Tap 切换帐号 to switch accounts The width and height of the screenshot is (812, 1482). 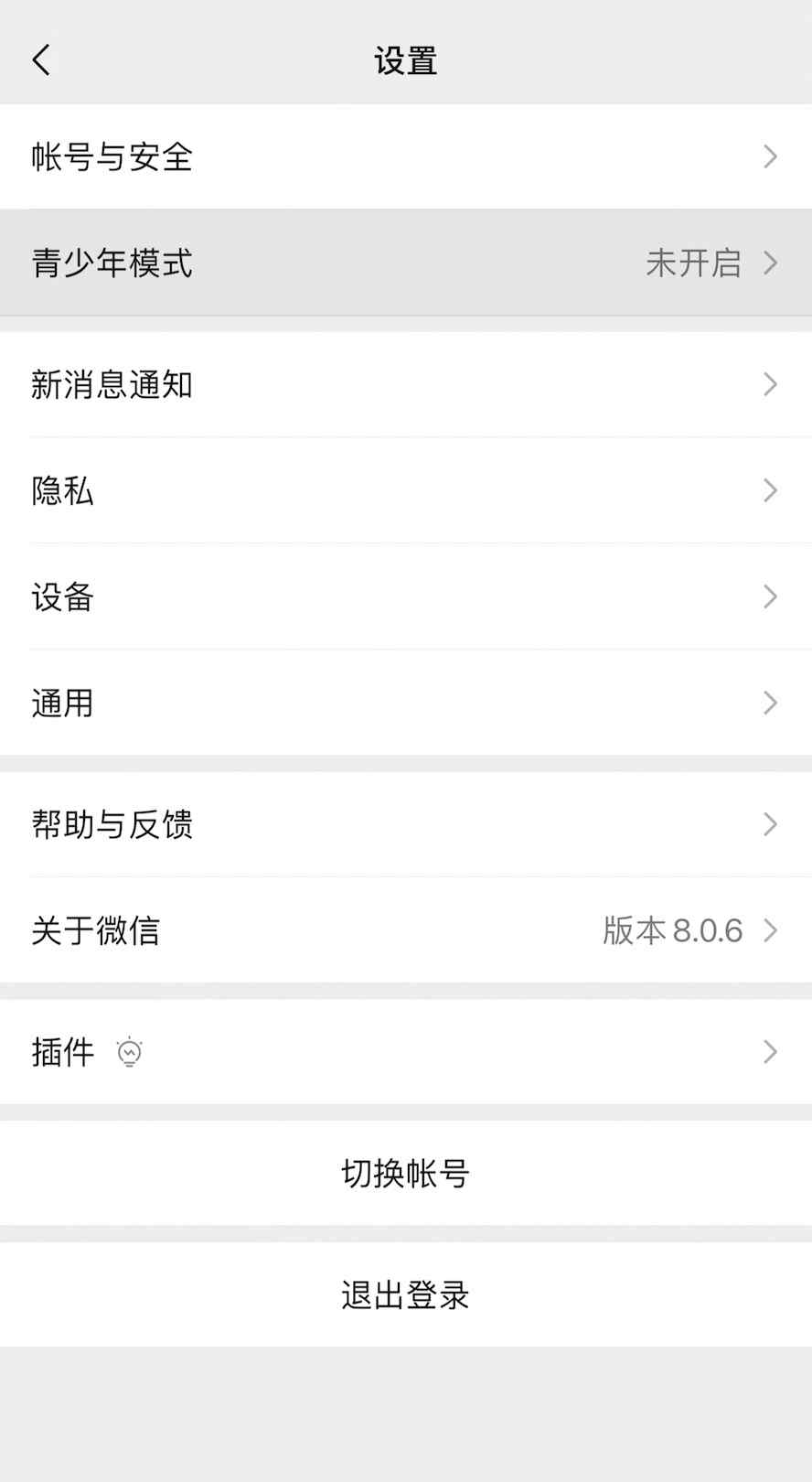point(406,1173)
